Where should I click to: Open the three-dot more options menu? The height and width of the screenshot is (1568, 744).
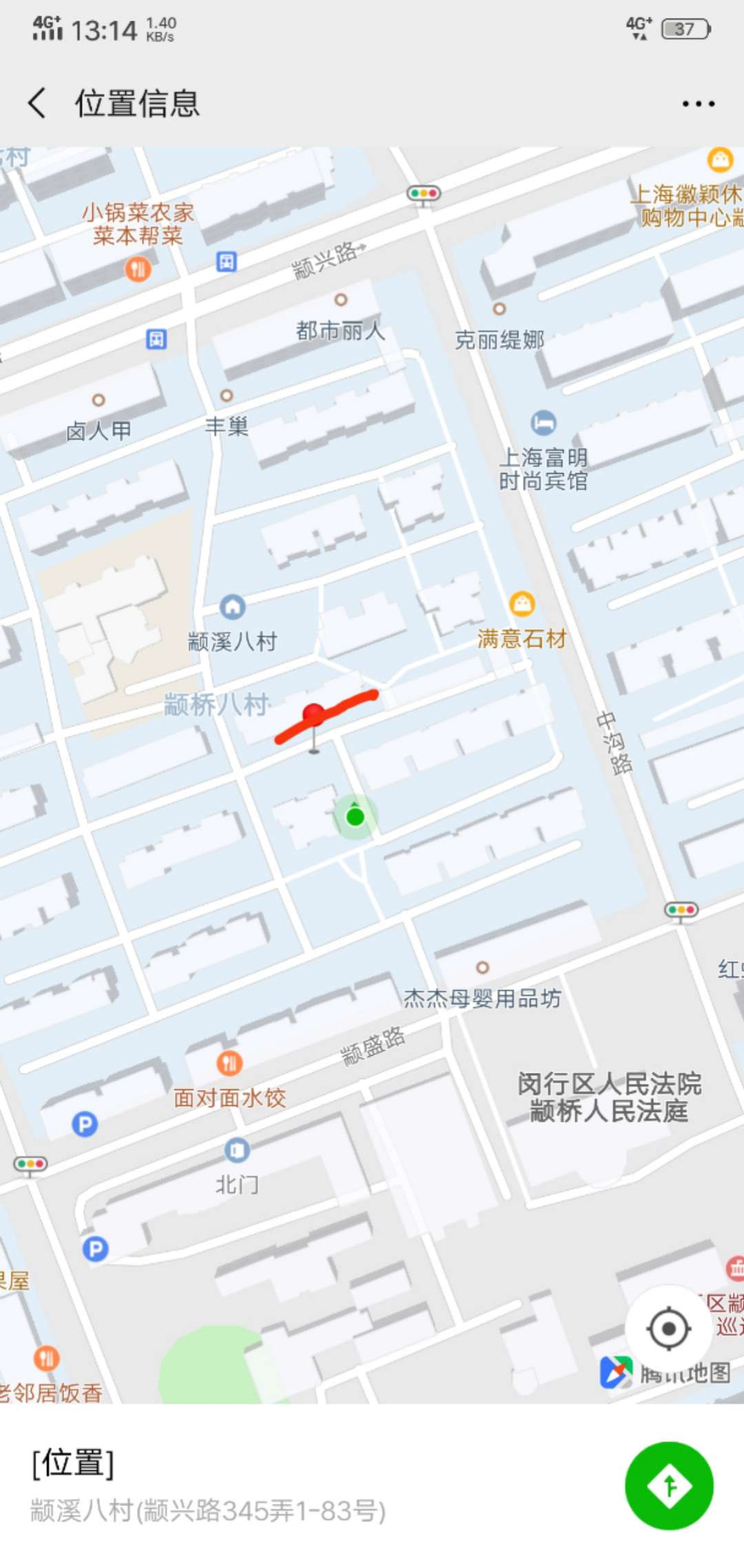[698, 103]
